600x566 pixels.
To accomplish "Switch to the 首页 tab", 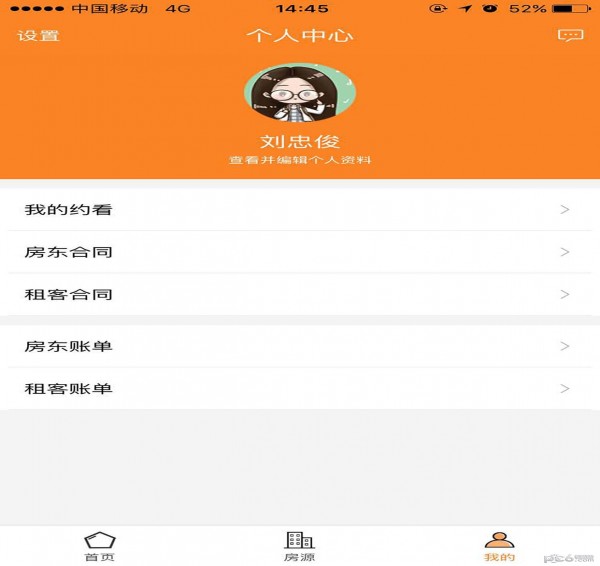I will coord(99,546).
